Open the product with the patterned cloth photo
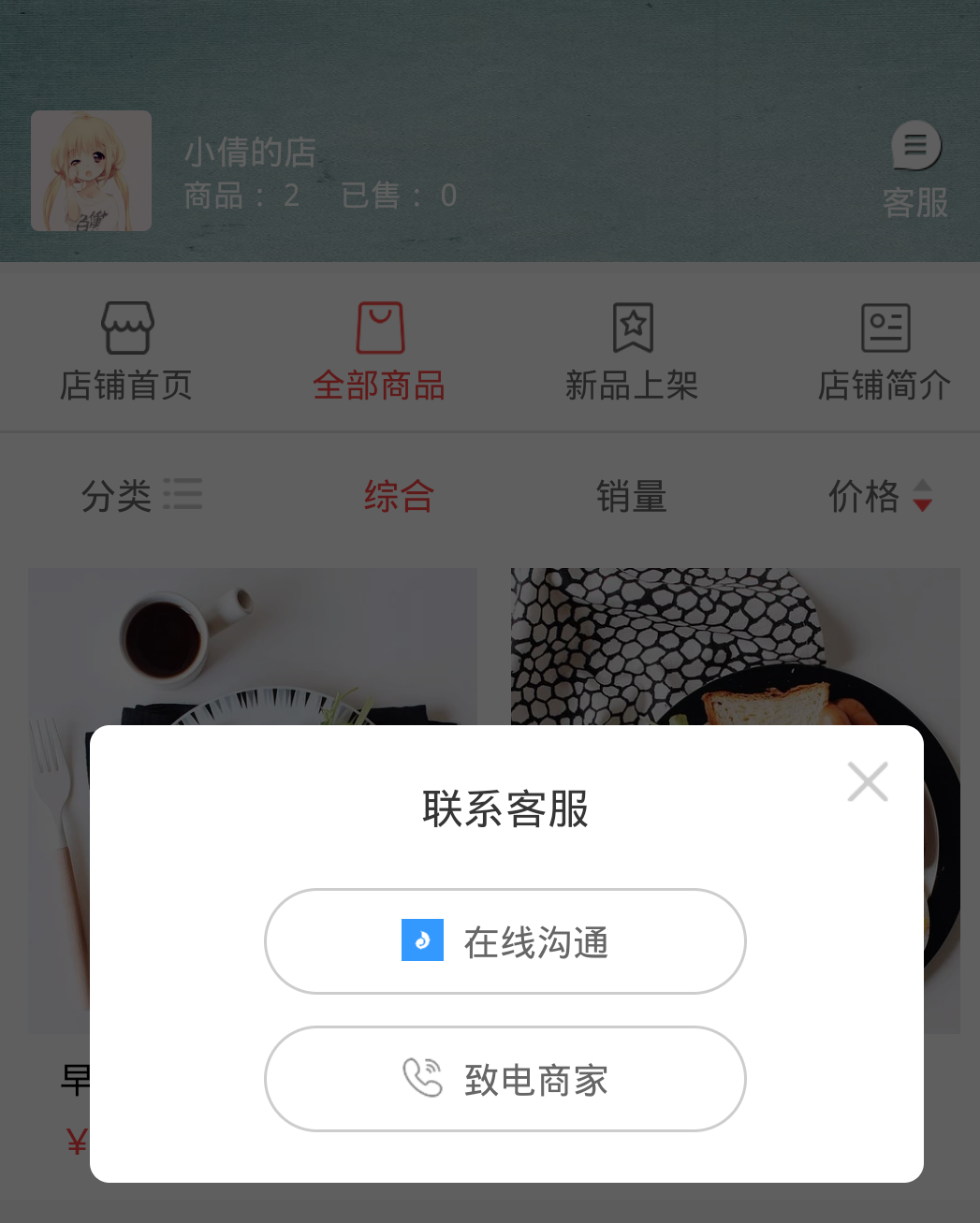 pos(735,646)
